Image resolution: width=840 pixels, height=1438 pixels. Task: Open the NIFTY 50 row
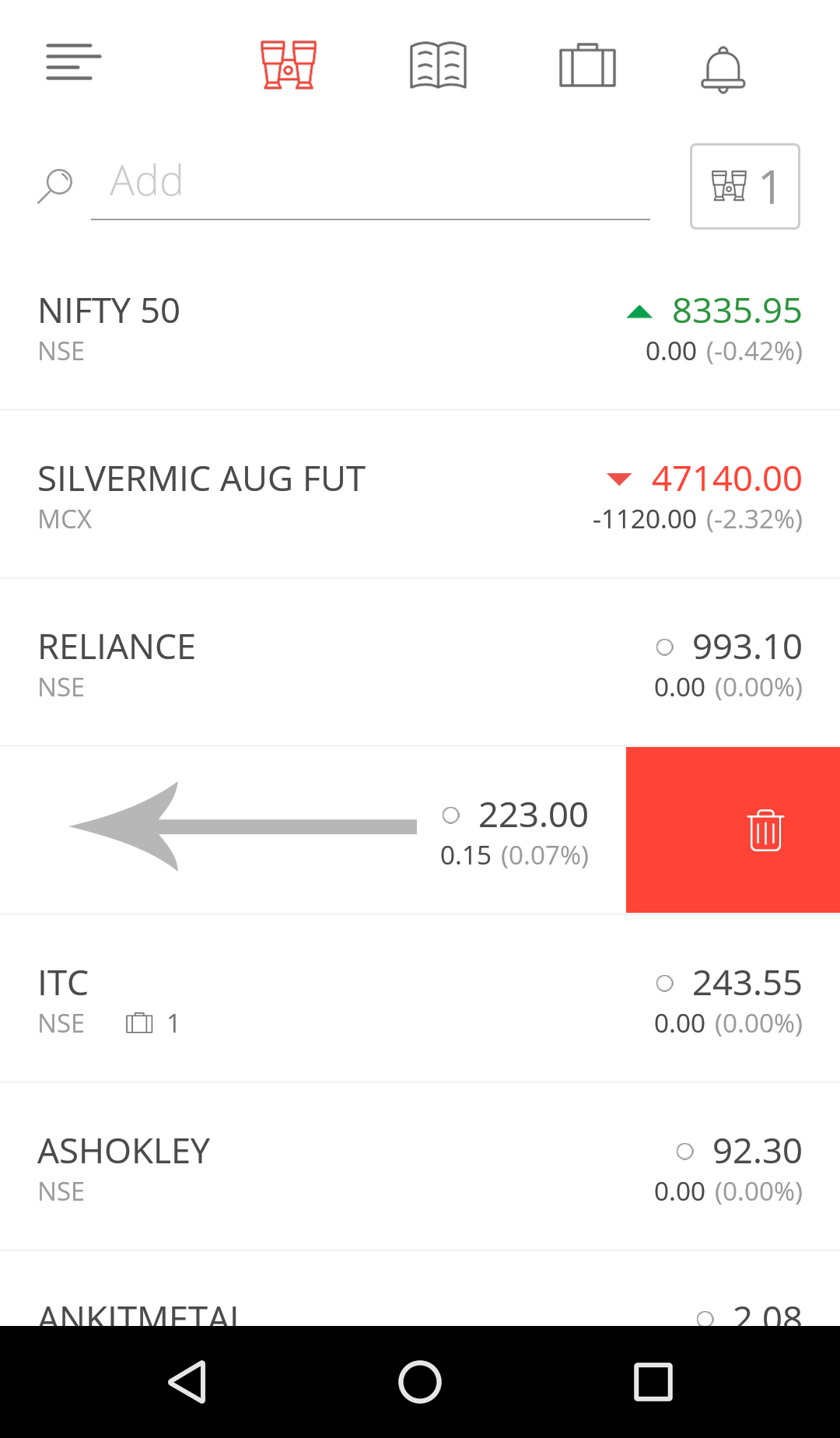coord(420,330)
